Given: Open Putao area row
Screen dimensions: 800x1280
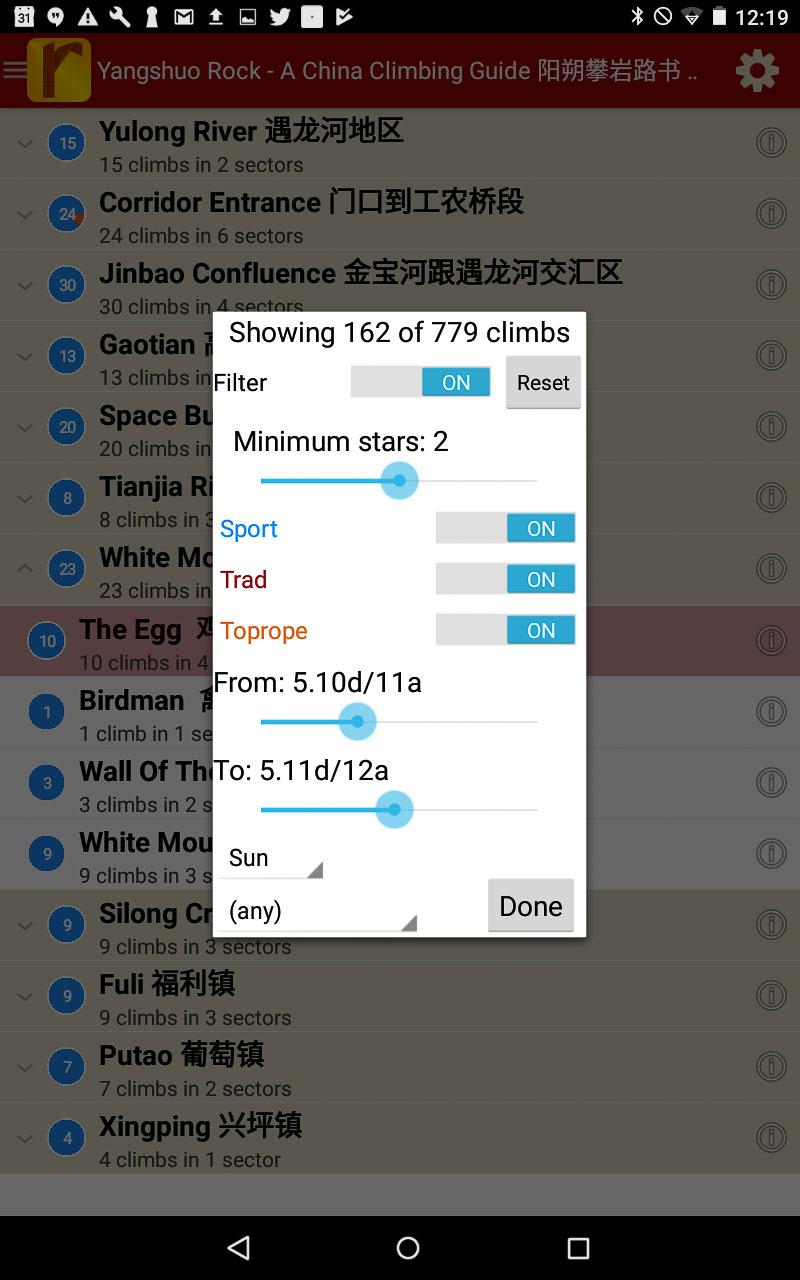Looking at the screenshot, I should (x=180, y=1068).
